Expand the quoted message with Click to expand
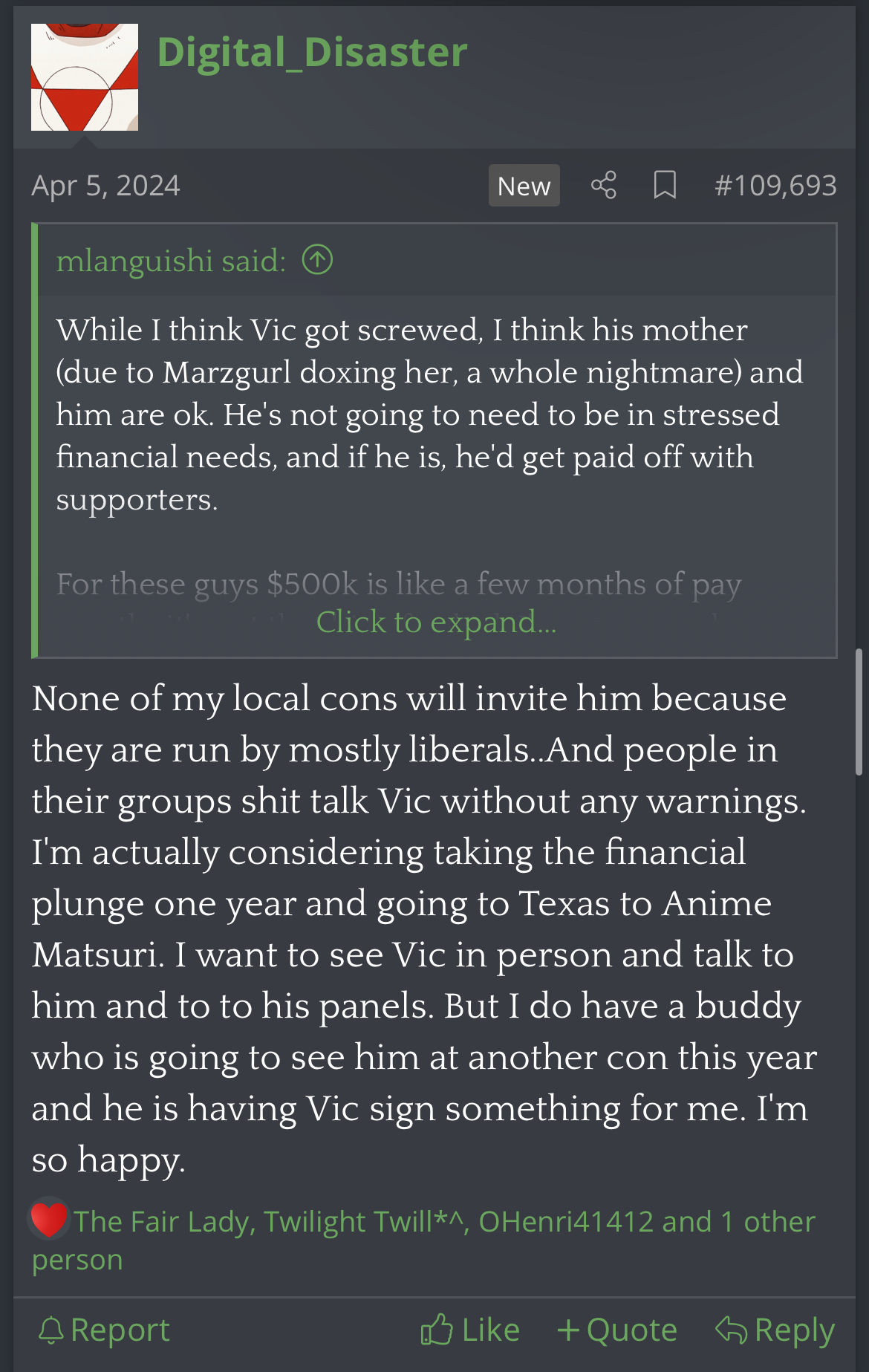 (436, 622)
